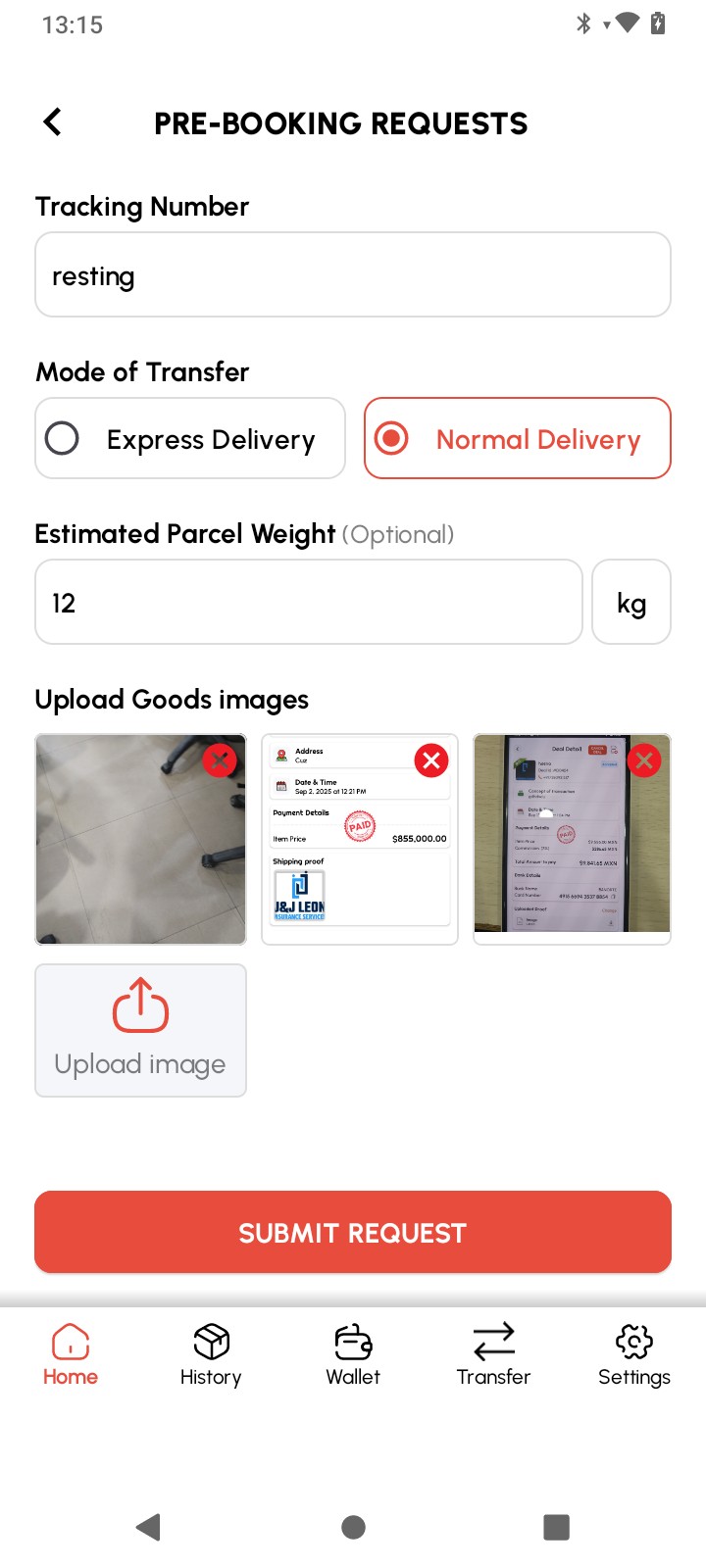Remove the floor photo image
706x1568 pixels.
pos(220,760)
